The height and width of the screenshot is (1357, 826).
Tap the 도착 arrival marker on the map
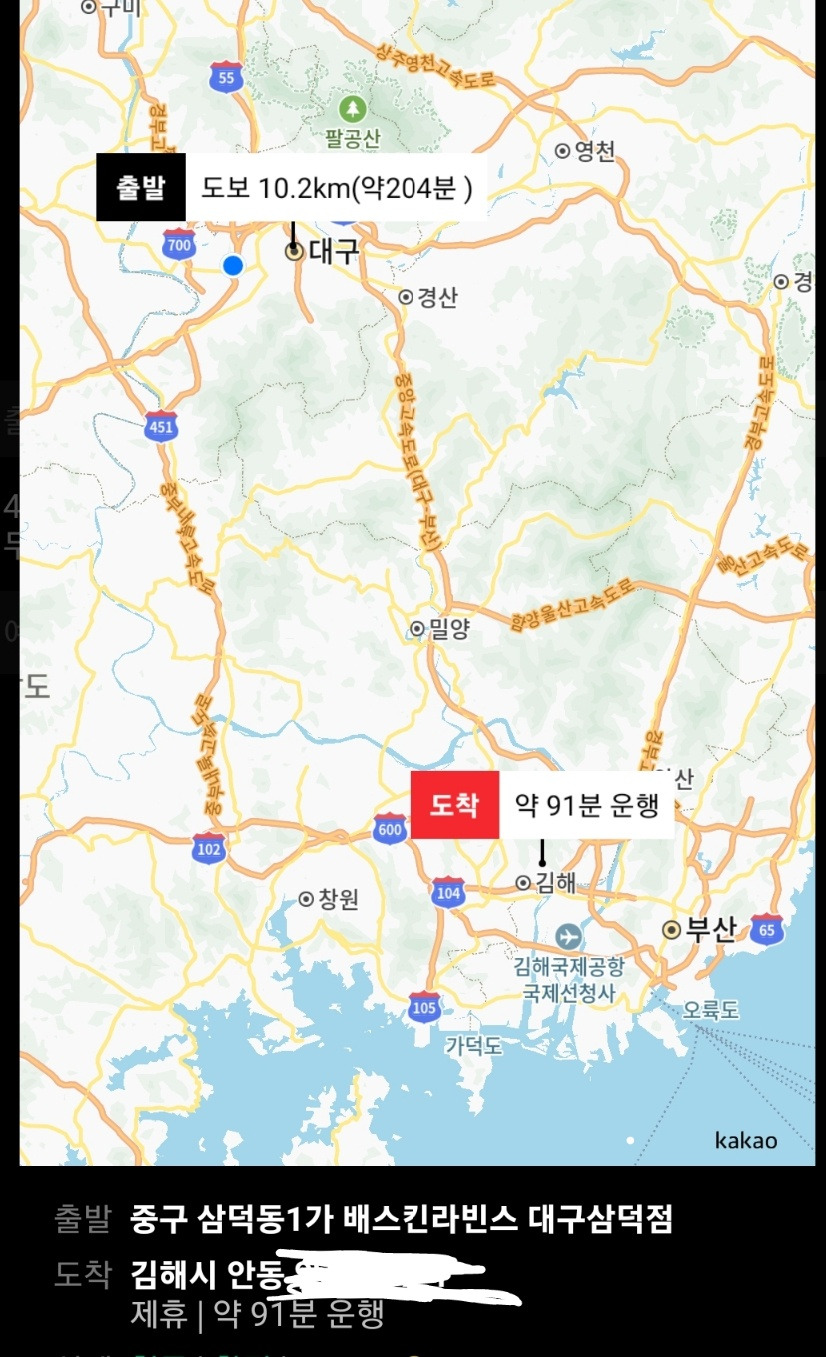[x=455, y=805]
